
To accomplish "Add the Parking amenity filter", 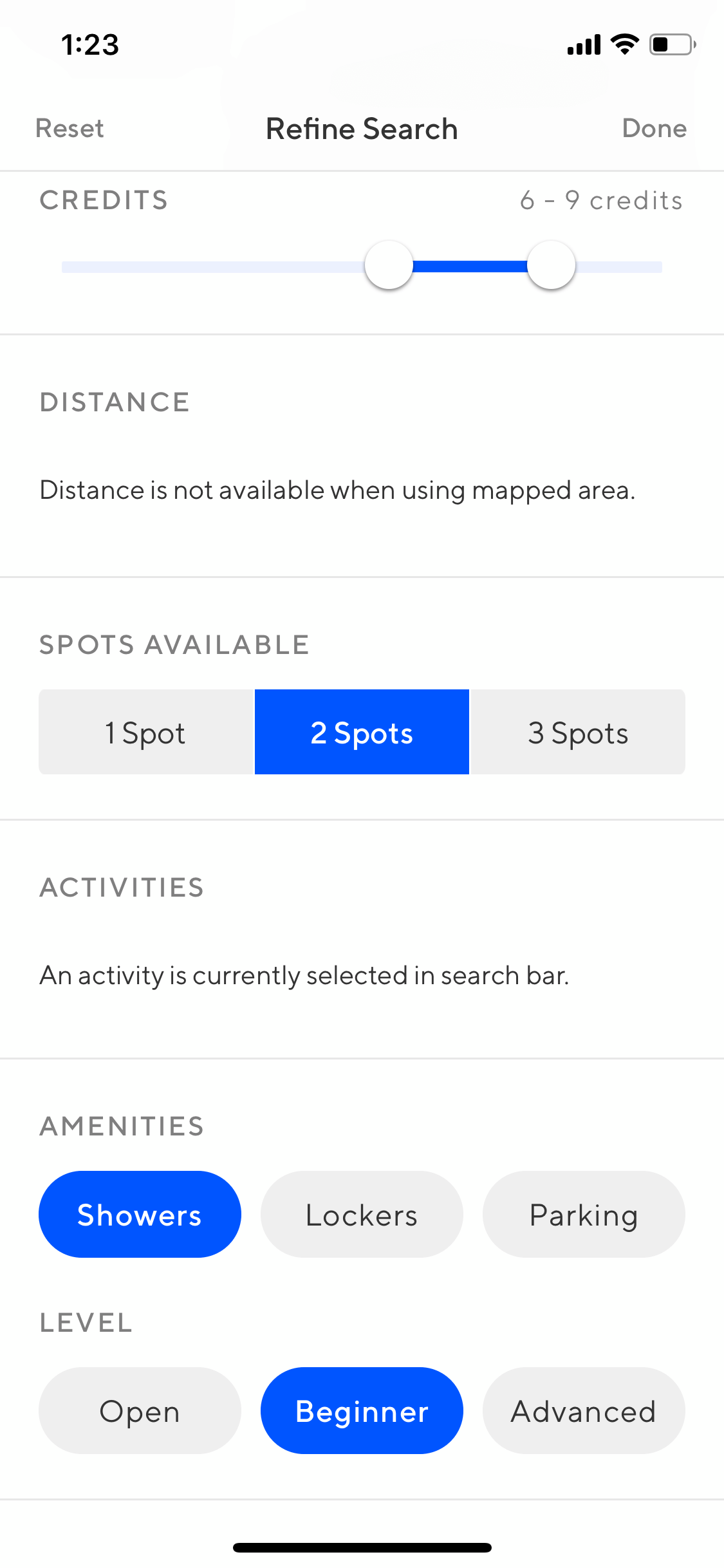I will 584,1214.
